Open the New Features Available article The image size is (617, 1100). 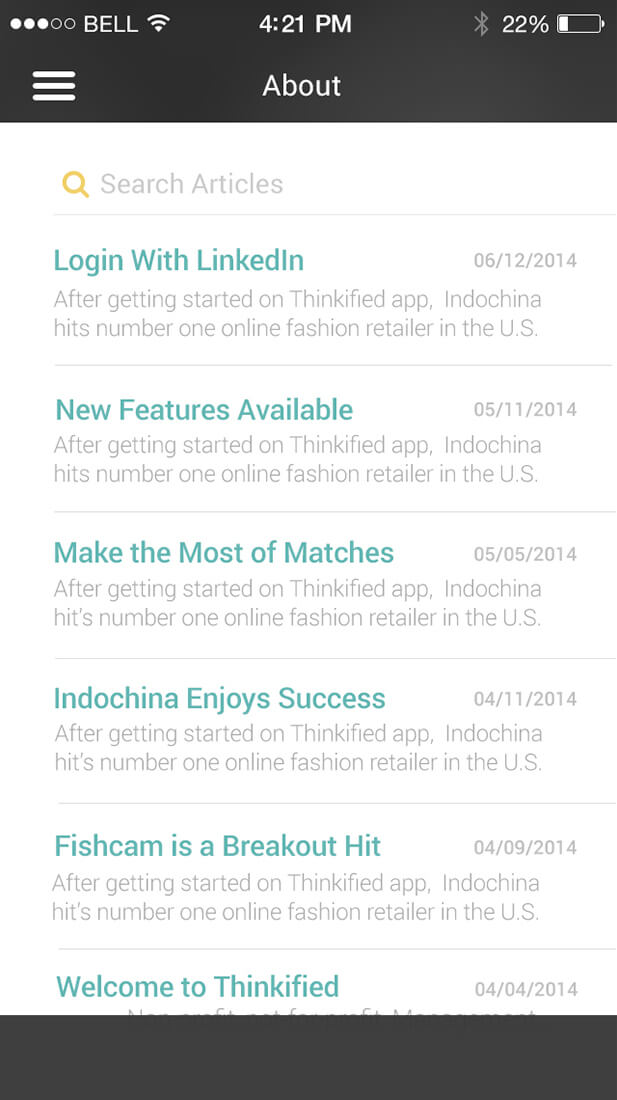tap(204, 410)
